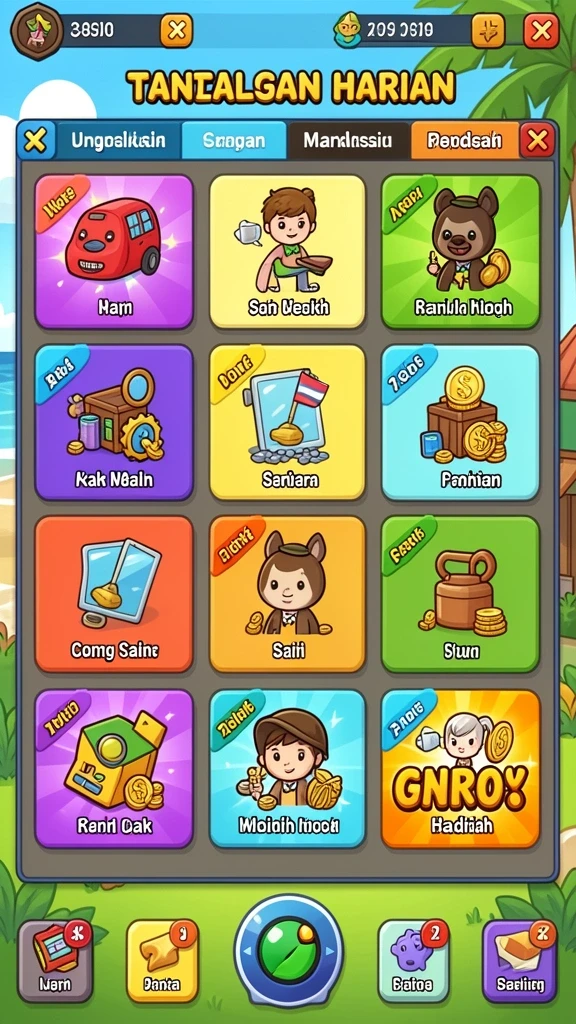Open the Saeliing button
The height and width of the screenshot is (1024, 576).
[x=519, y=961]
